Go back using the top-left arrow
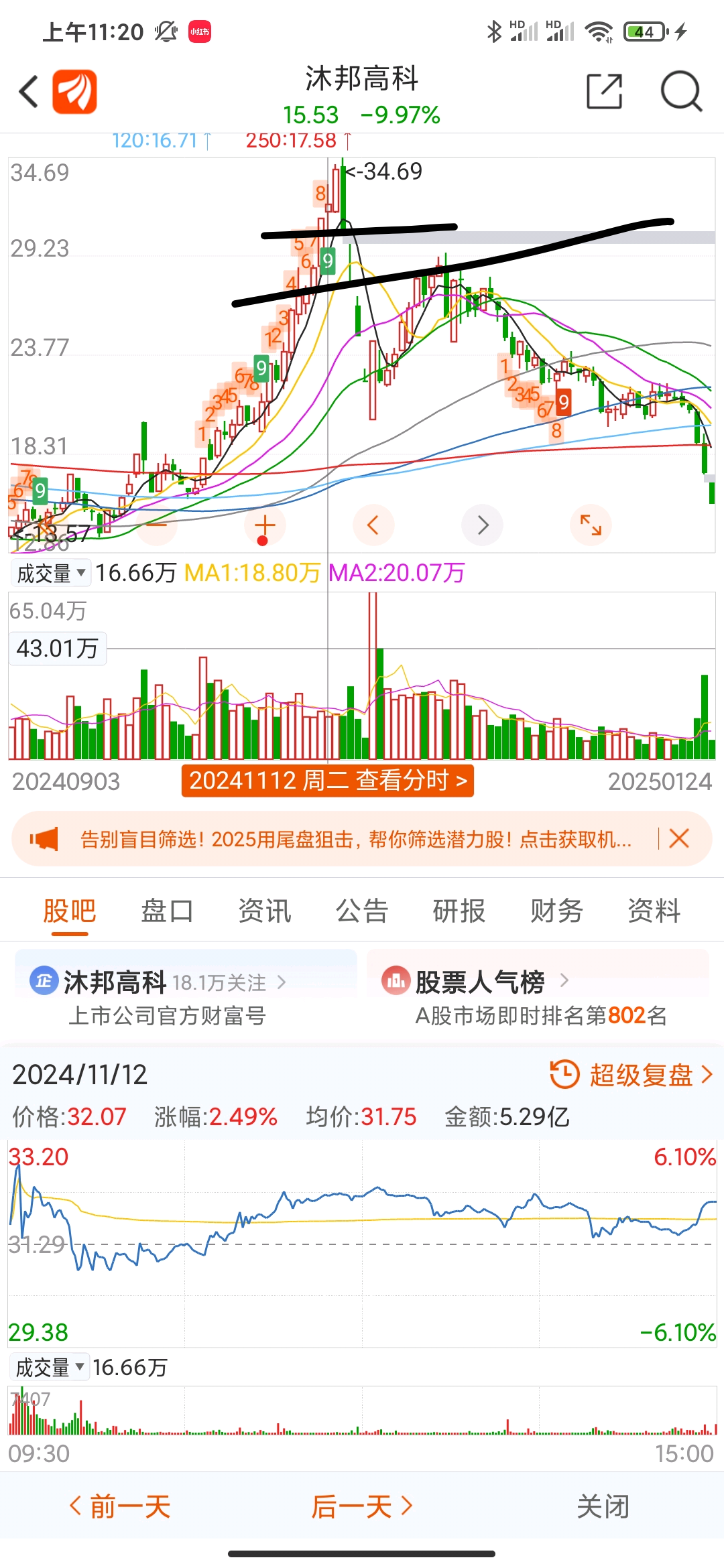 click(29, 91)
